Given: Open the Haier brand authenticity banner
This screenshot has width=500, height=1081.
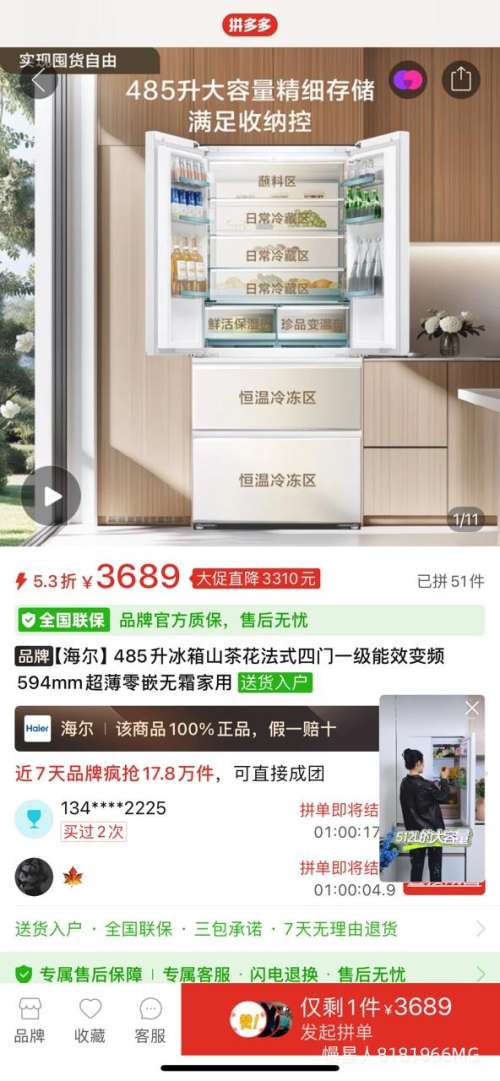Looking at the screenshot, I should [x=197, y=729].
